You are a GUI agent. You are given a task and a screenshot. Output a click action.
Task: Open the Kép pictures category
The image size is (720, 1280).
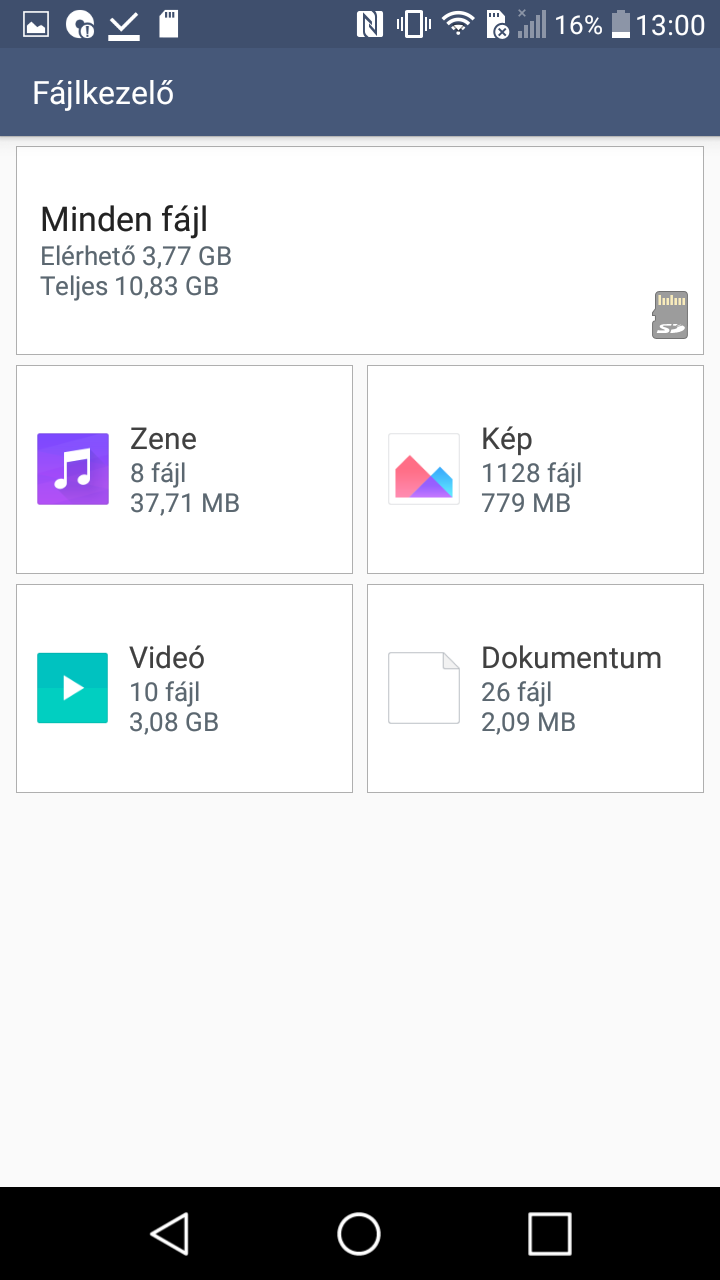[535, 469]
